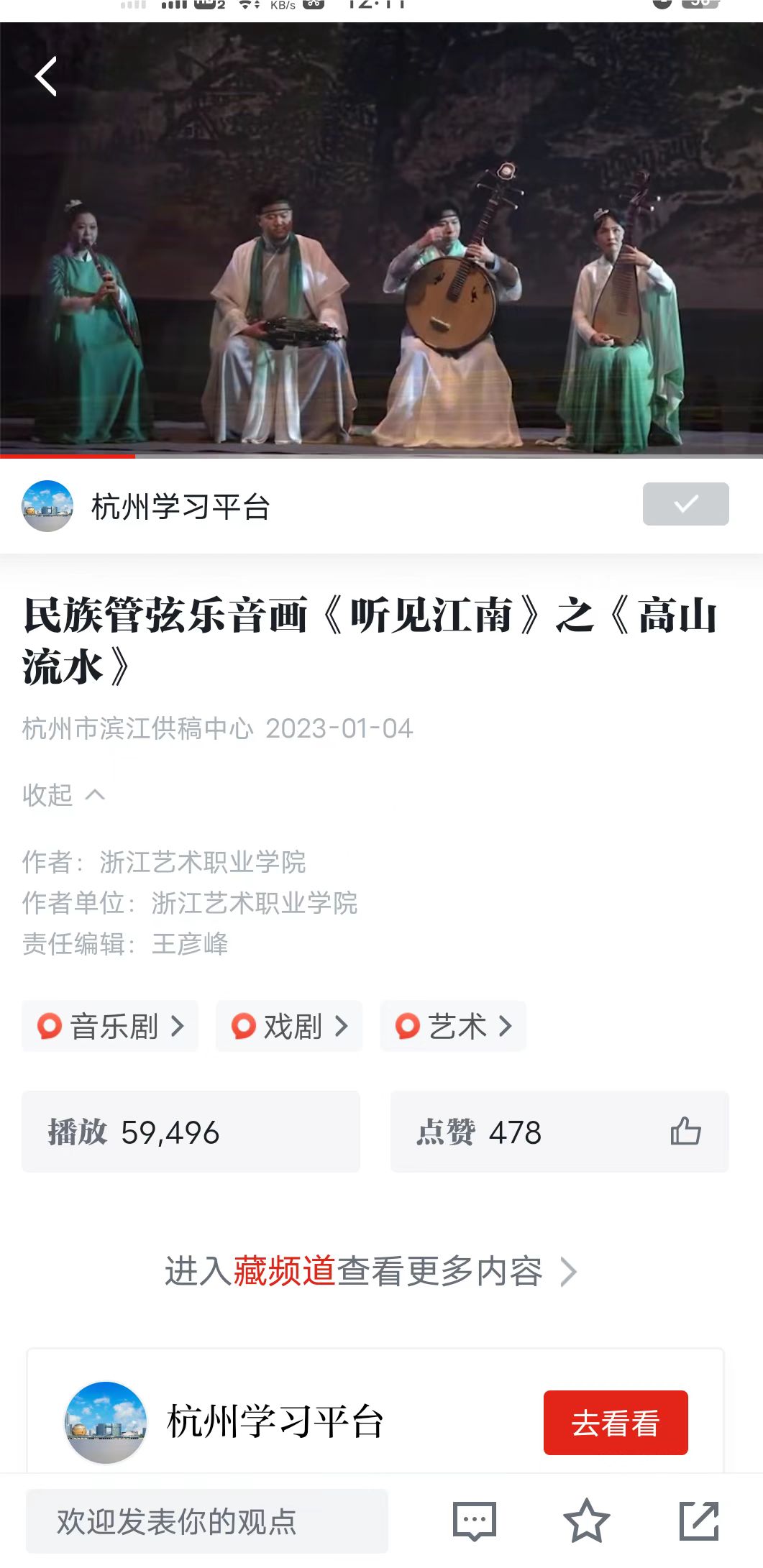763x1568 pixels.
Task: Select the 戏剧 tag chip
Action: pos(289,1026)
